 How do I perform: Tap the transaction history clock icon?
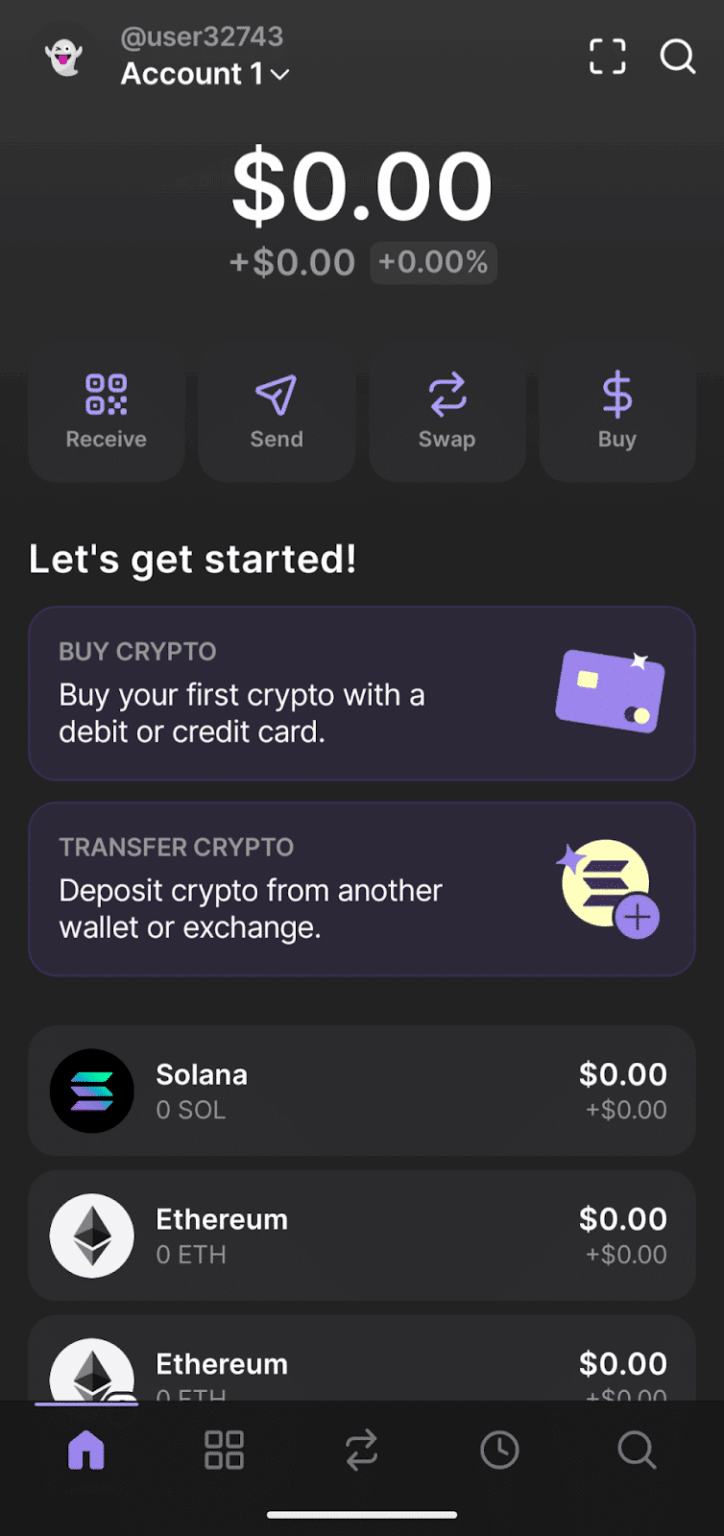[499, 1448]
